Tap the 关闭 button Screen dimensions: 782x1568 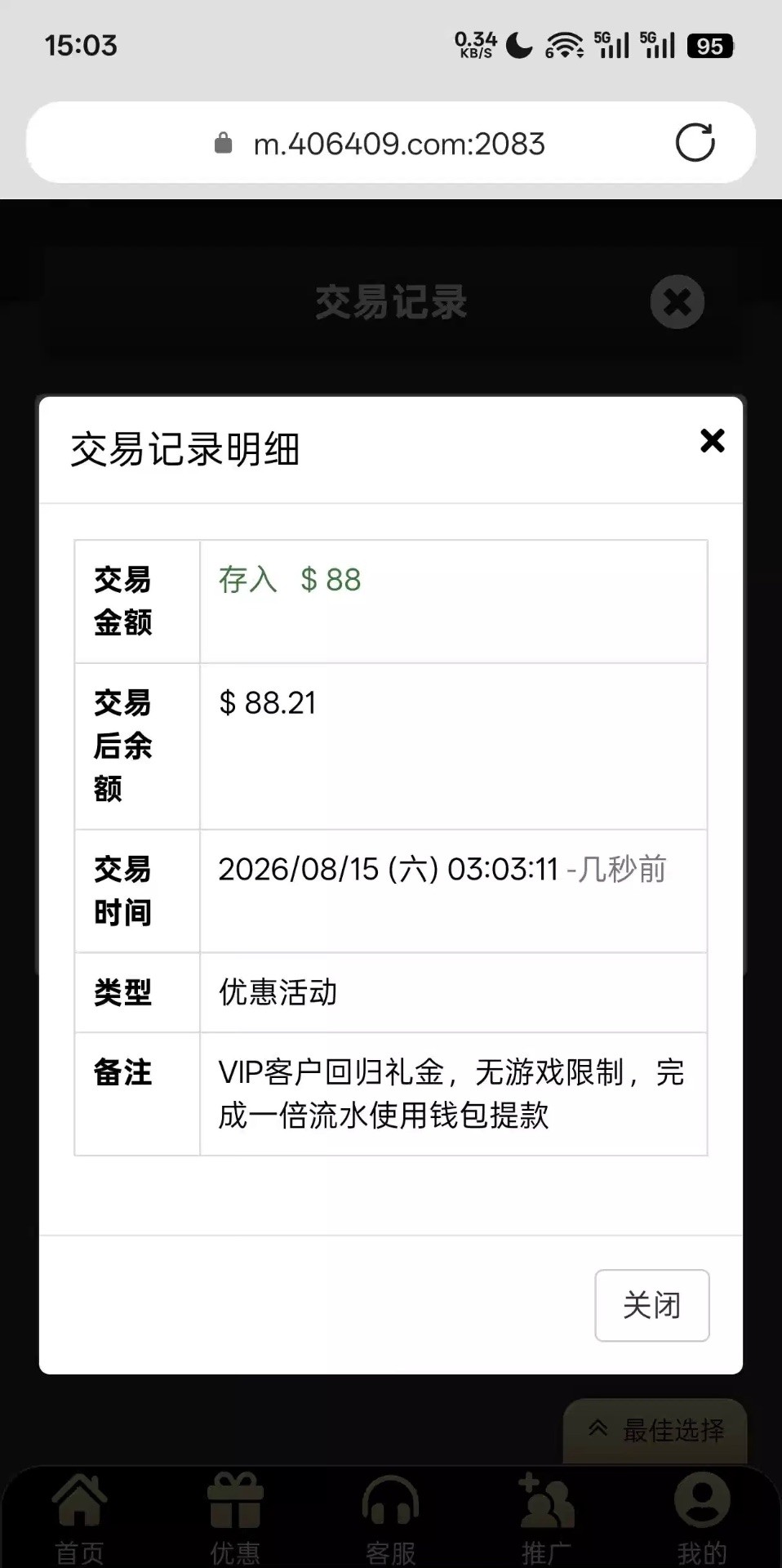[x=651, y=1305]
